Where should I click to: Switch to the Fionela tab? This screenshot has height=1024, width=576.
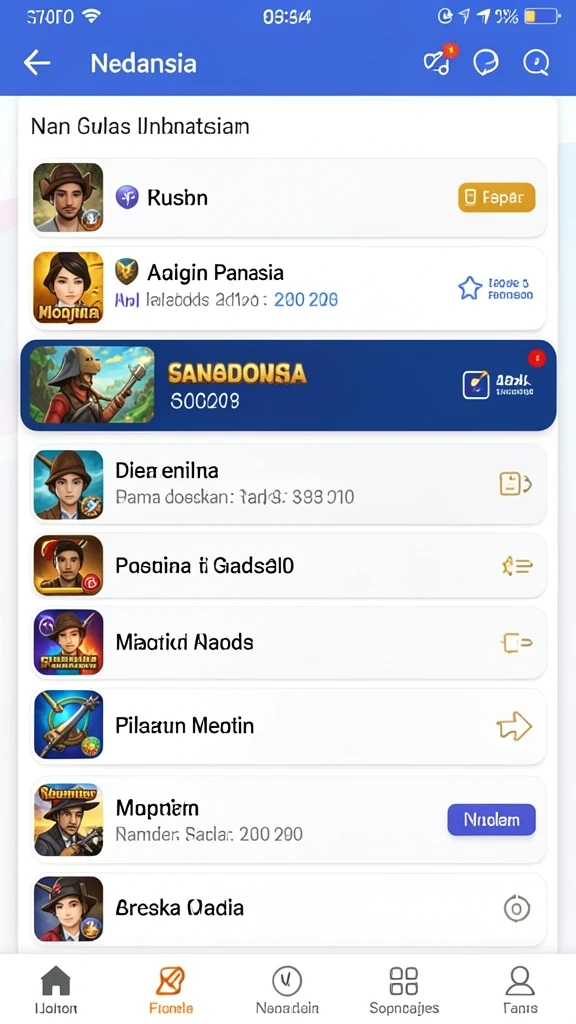(x=171, y=989)
